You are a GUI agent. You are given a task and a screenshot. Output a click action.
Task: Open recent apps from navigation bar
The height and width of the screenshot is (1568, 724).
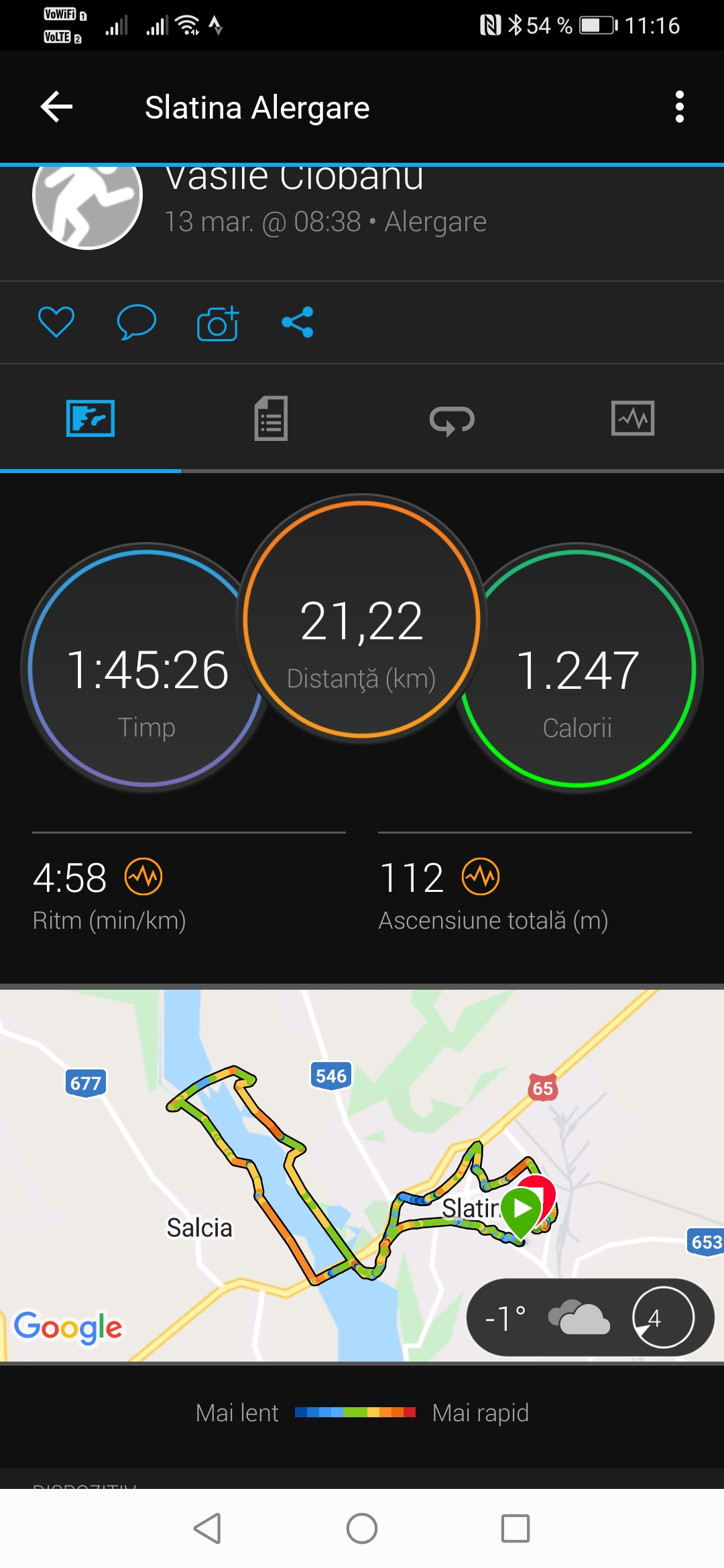tap(516, 1528)
